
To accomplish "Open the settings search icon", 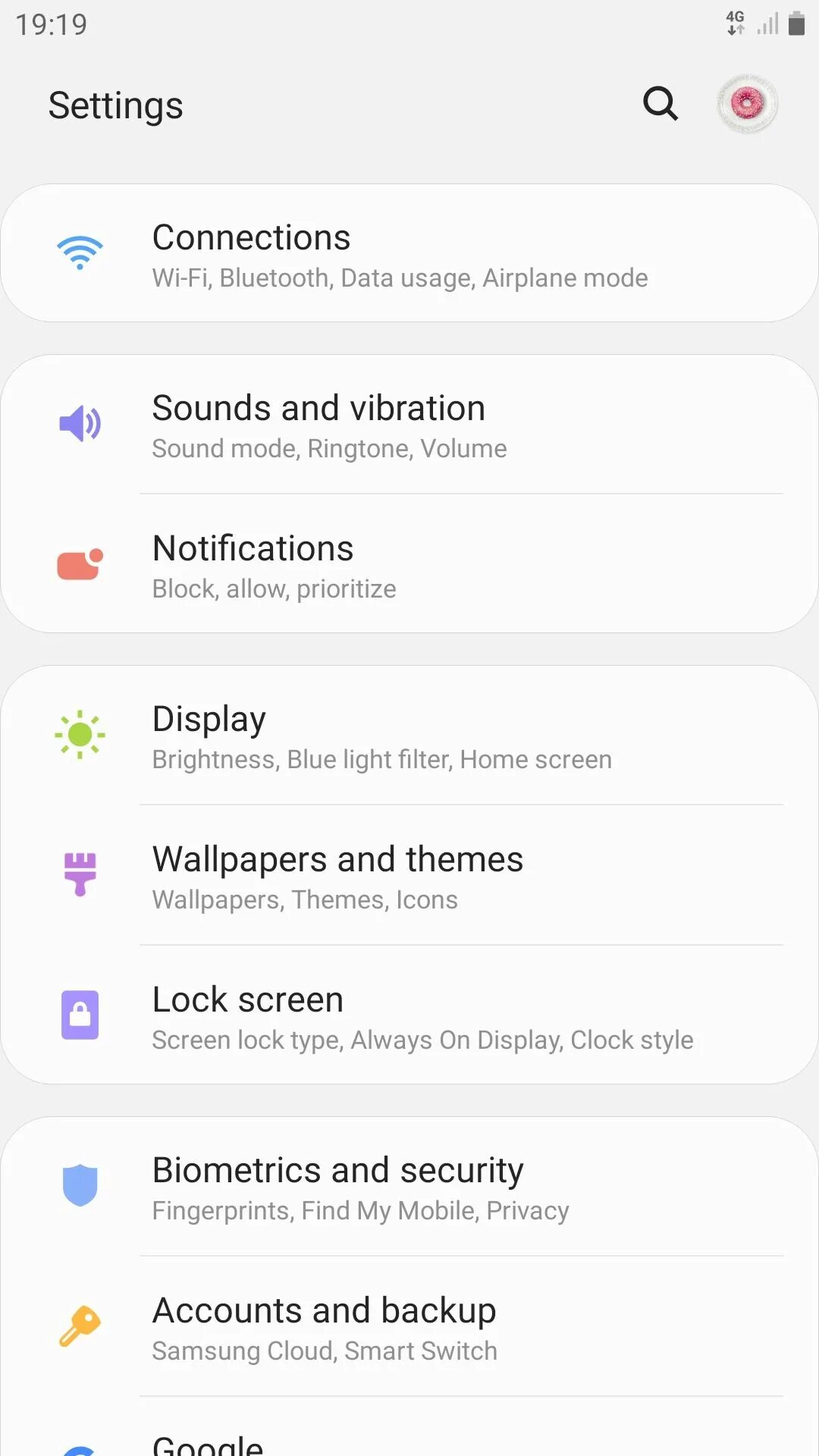I will (x=660, y=104).
